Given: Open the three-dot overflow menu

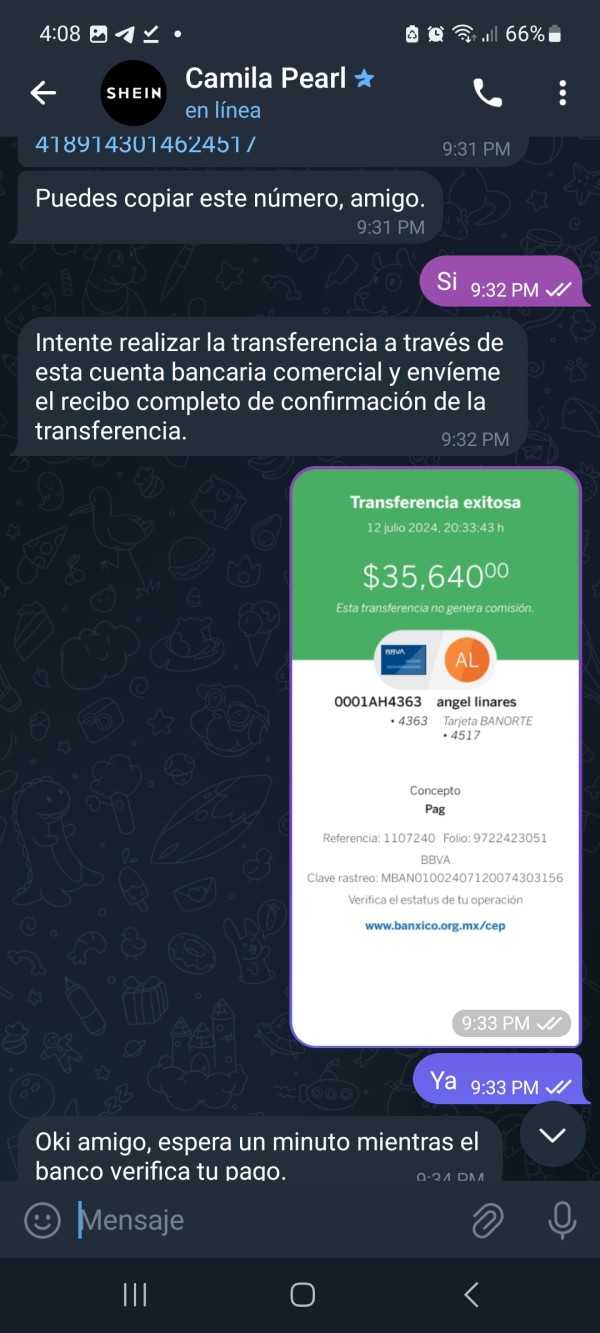Looking at the screenshot, I should pyautogui.click(x=562, y=93).
